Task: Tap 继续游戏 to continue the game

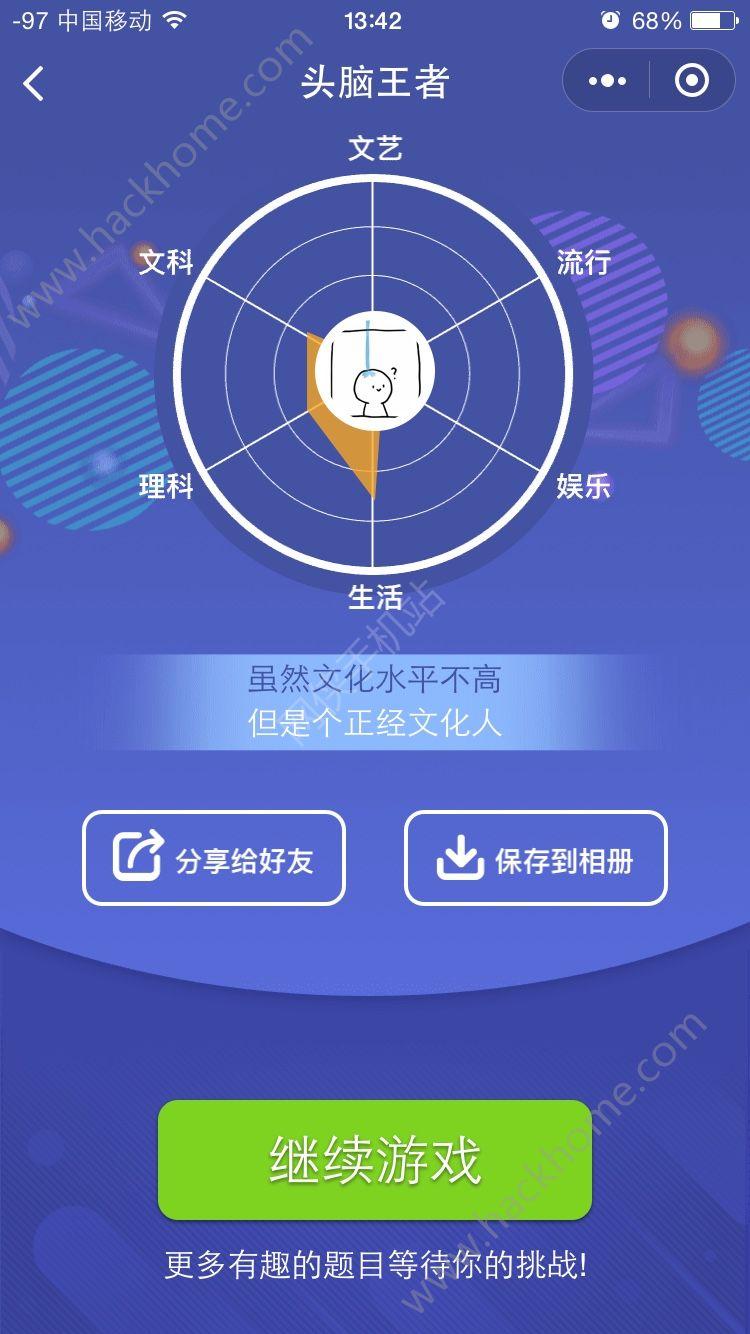Action: pyautogui.click(x=375, y=1160)
